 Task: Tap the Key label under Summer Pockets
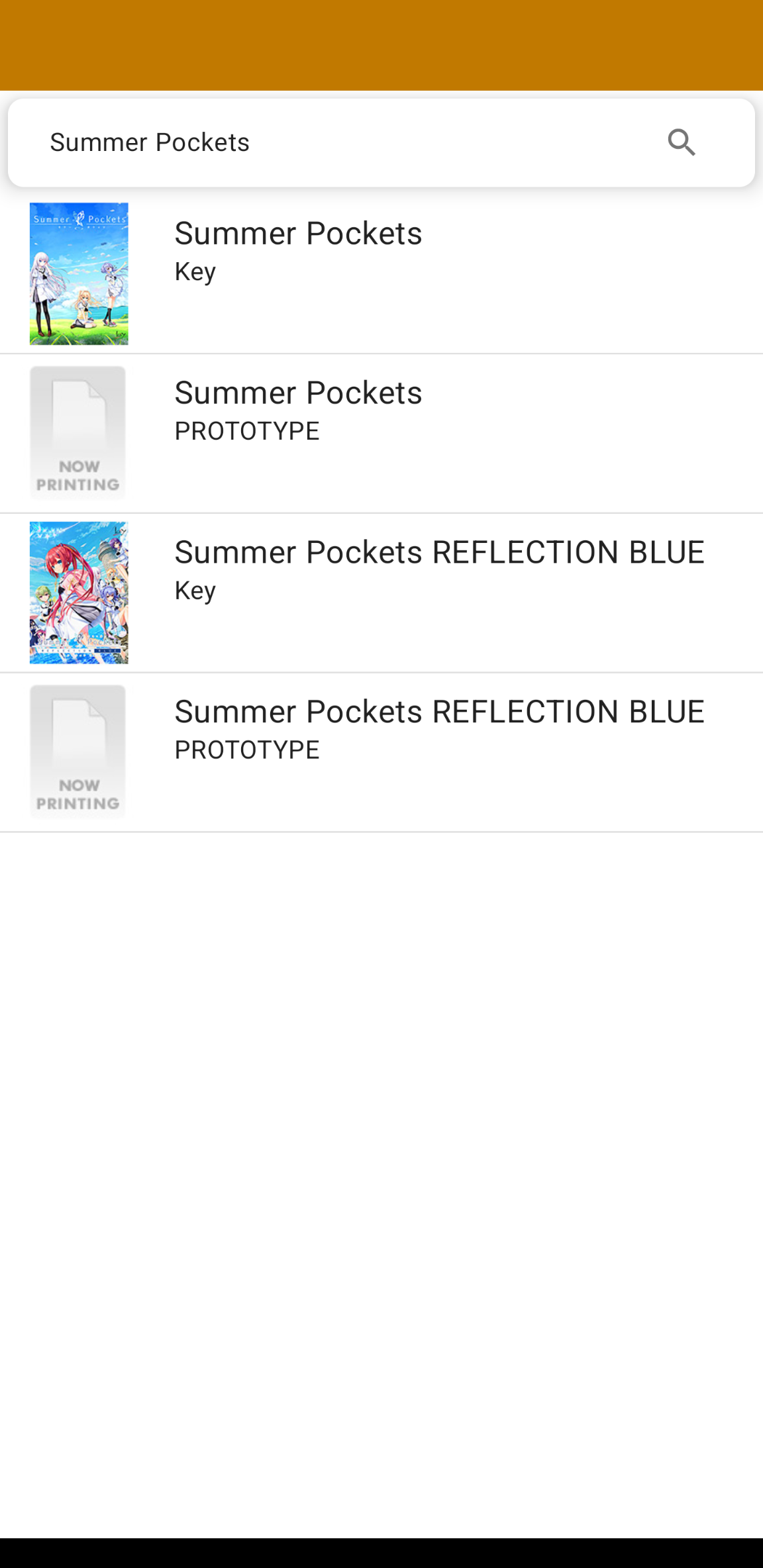[x=194, y=270]
